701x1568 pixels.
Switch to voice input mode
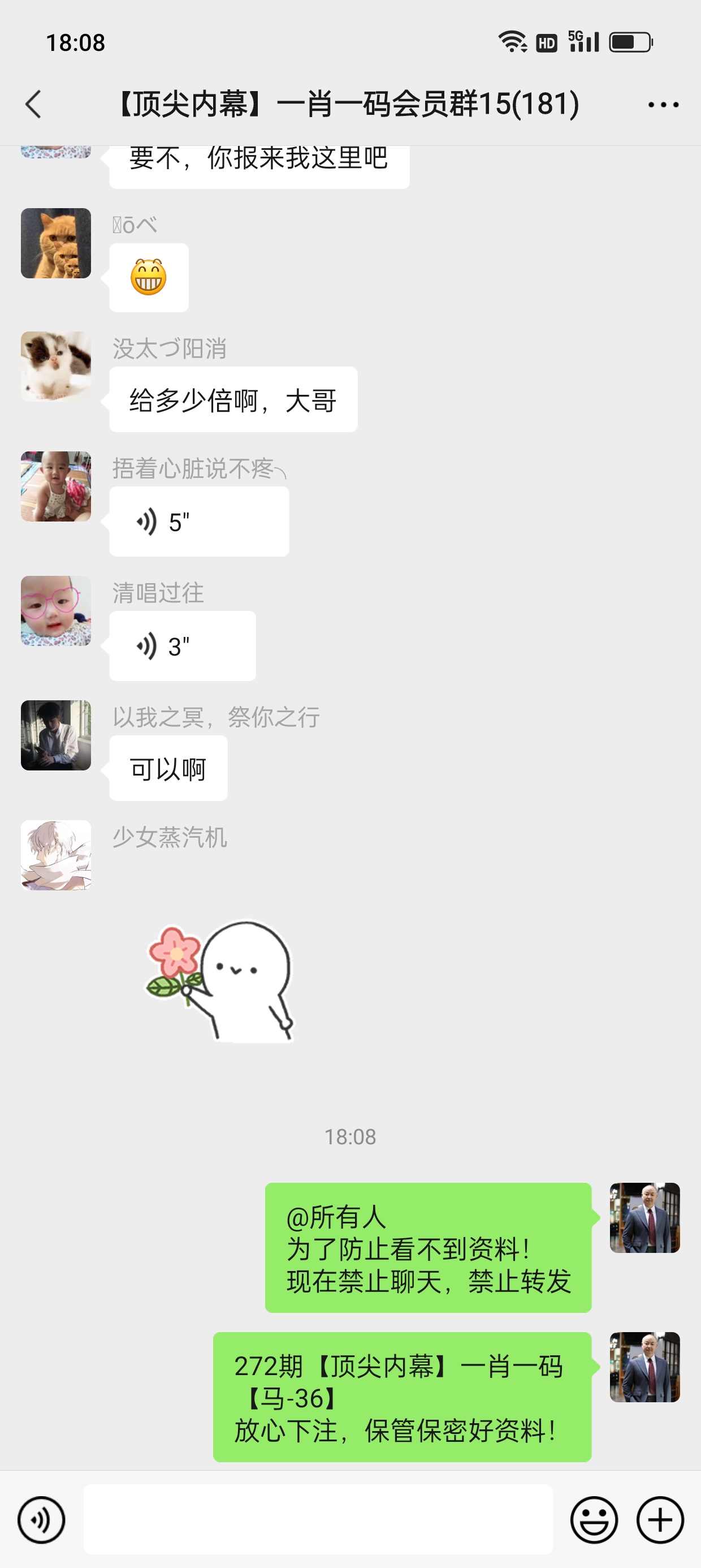(x=41, y=1520)
